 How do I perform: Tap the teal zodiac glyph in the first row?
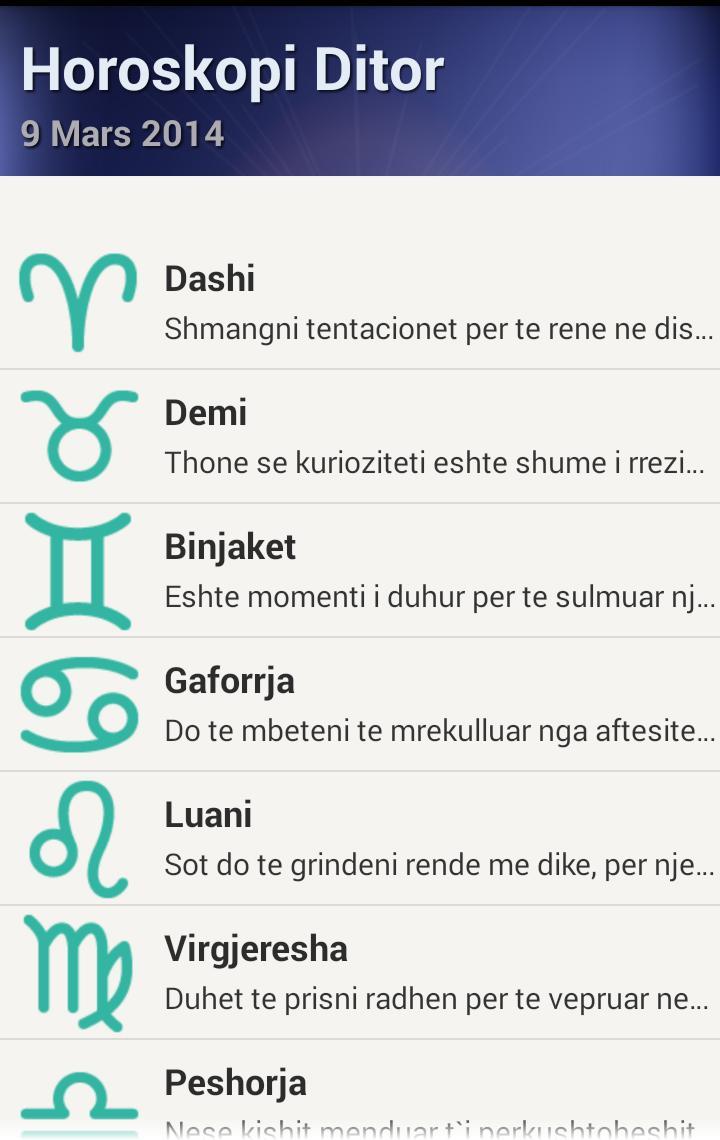pos(78,297)
